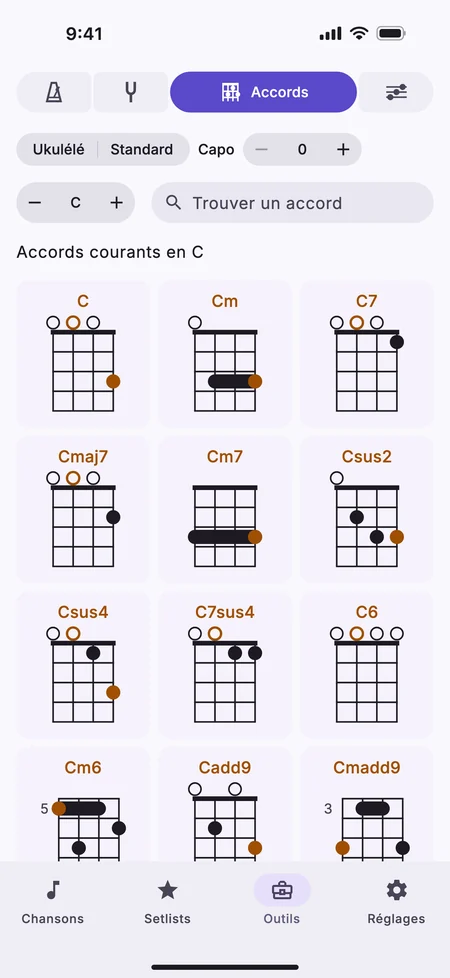The width and height of the screenshot is (450, 978).
Task: Decrease the Capo value
Action: pos(262,150)
